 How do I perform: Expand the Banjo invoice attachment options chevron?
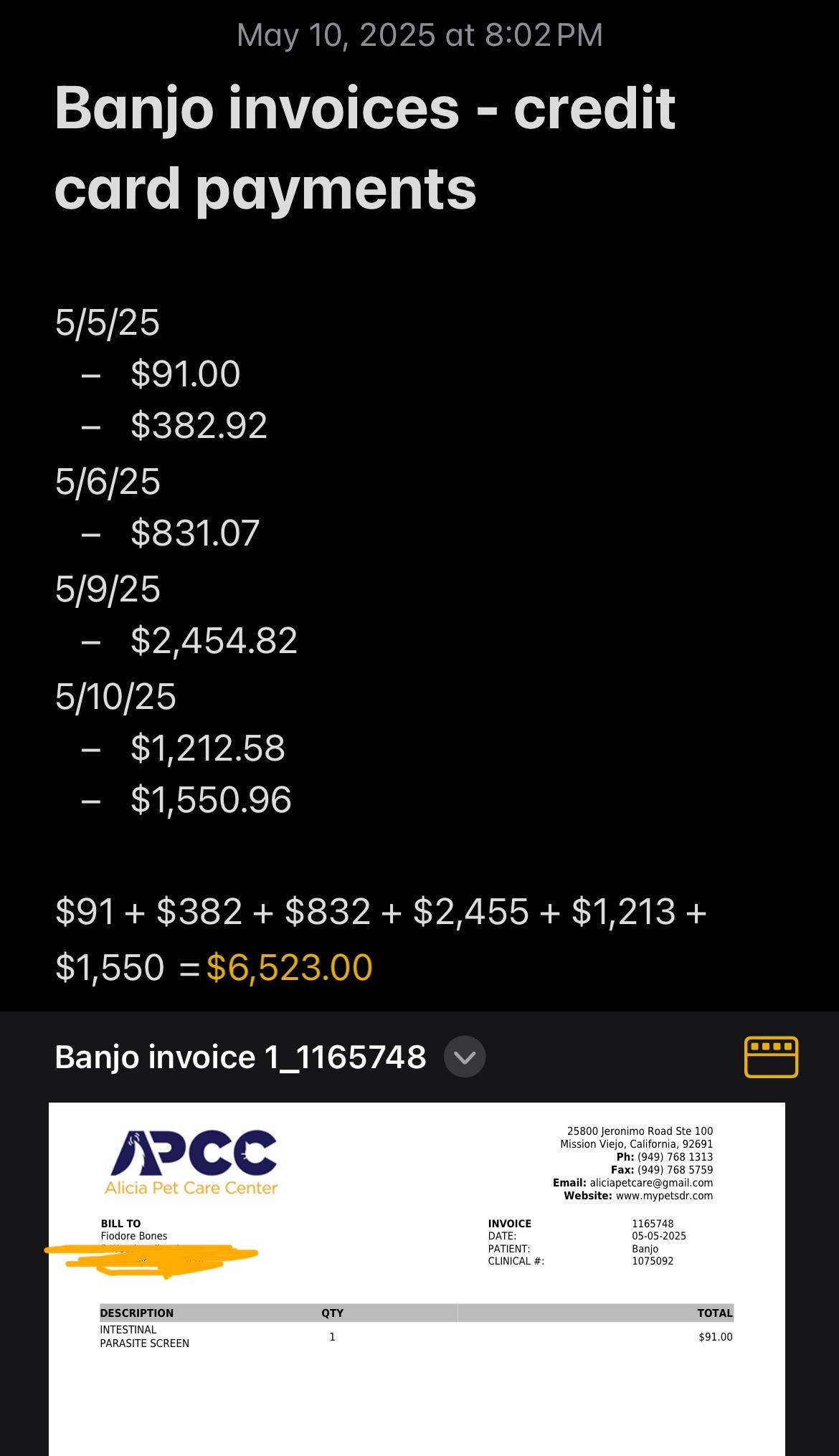(x=465, y=1057)
